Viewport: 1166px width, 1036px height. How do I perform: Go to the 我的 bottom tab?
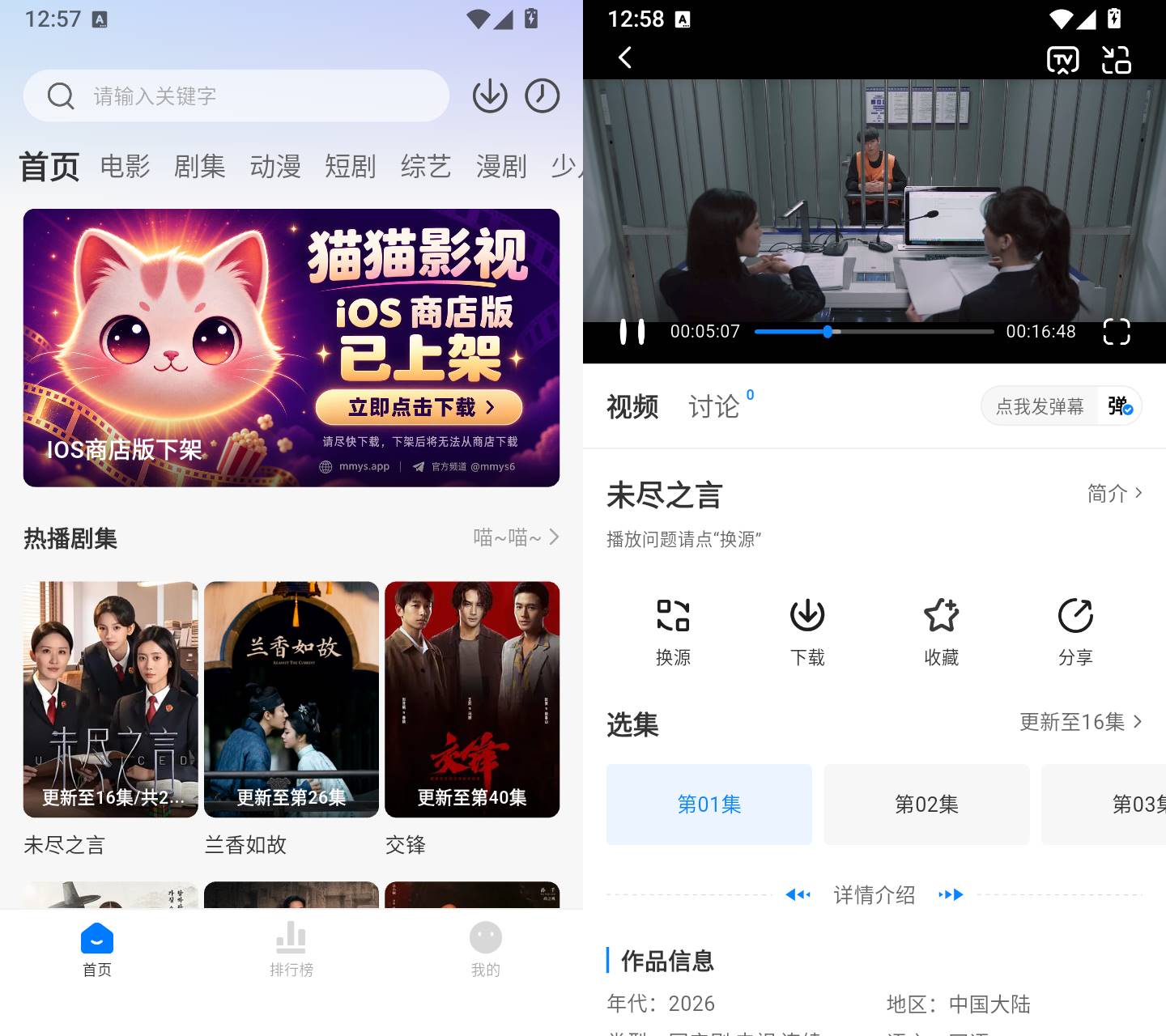[486, 950]
